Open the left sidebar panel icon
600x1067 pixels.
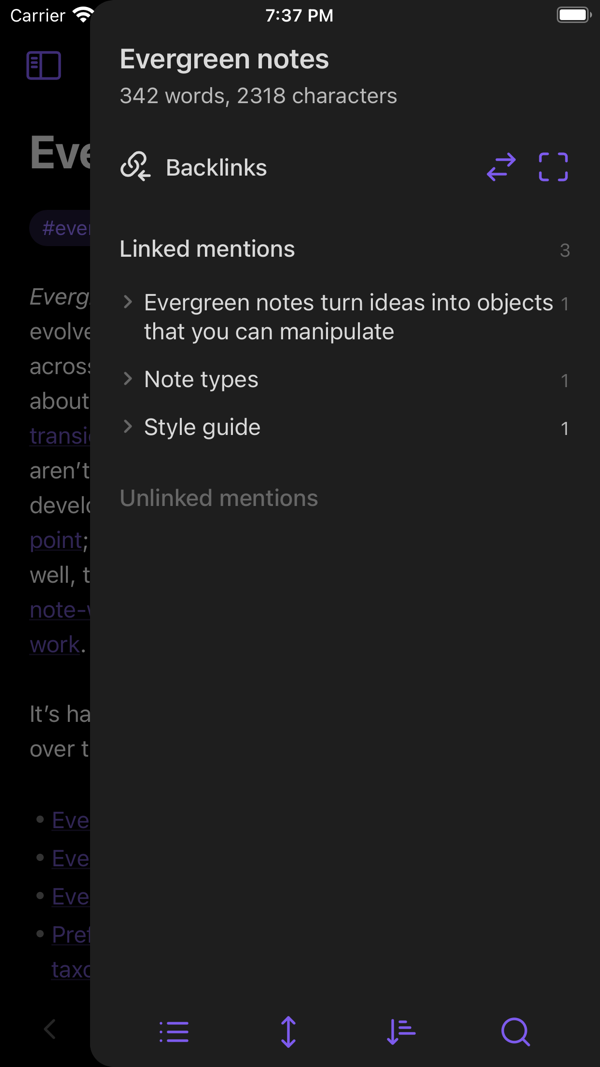click(x=44, y=65)
